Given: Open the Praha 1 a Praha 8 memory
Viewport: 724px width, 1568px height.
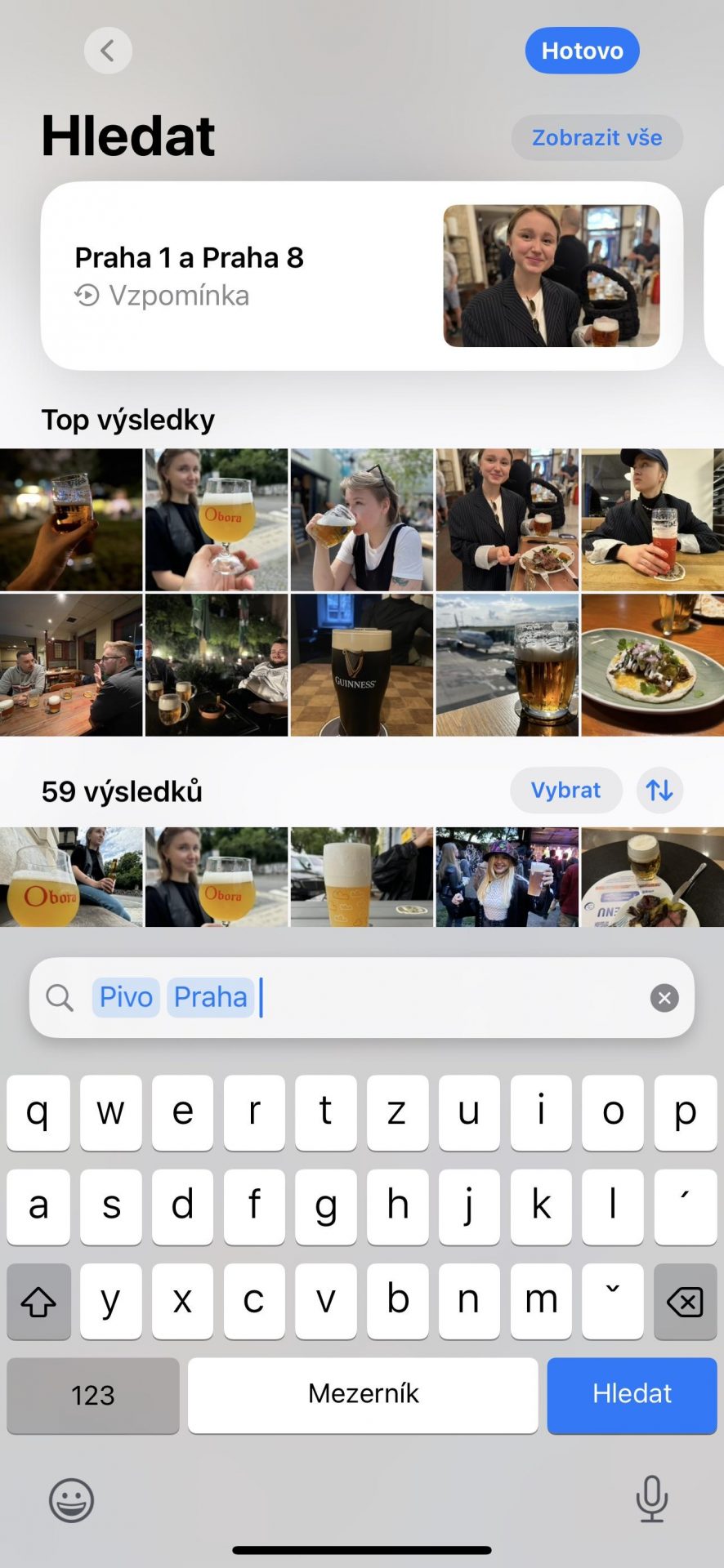Looking at the screenshot, I should click(x=362, y=276).
